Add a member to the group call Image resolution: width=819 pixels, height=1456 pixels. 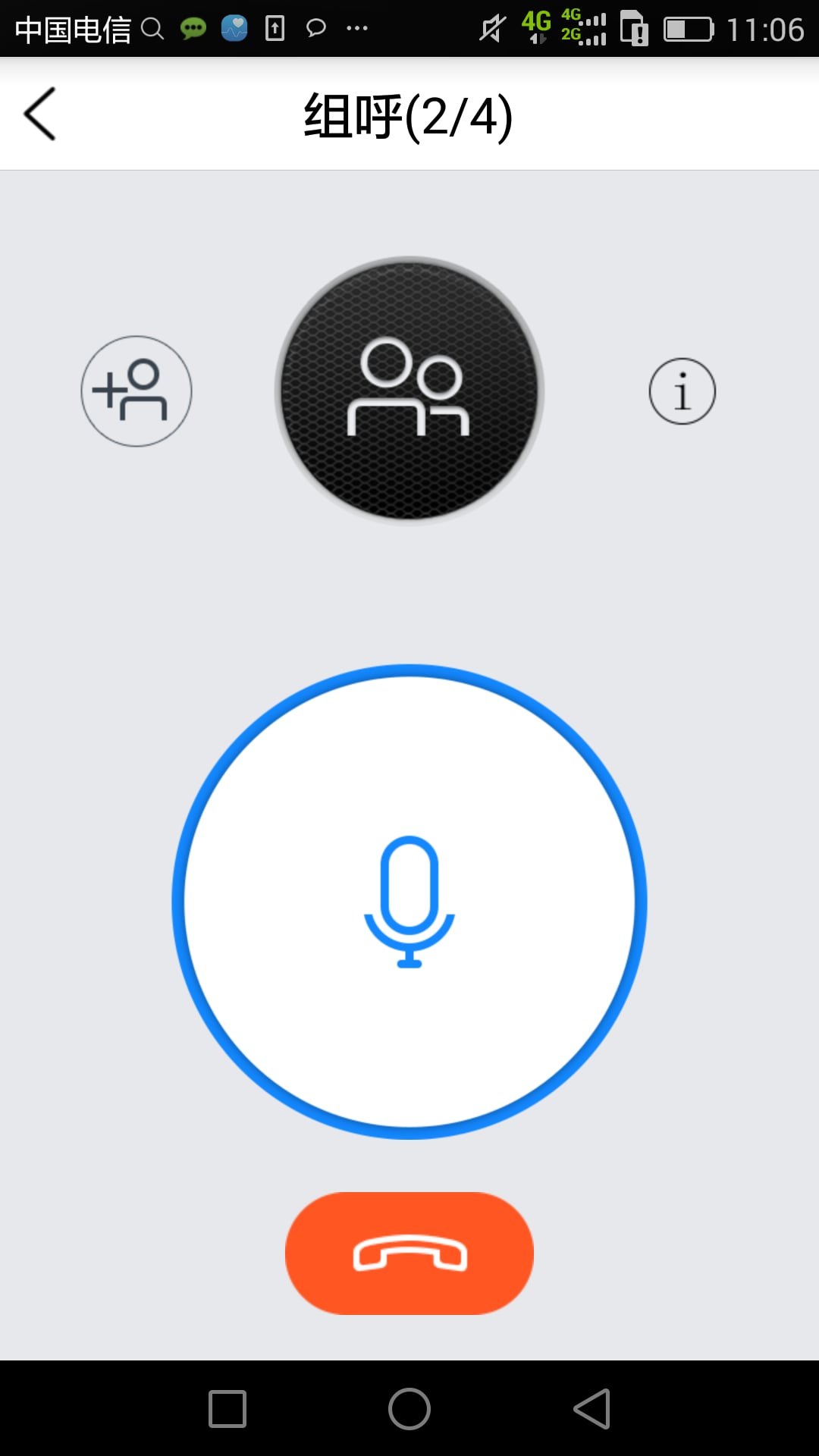click(136, 391)
